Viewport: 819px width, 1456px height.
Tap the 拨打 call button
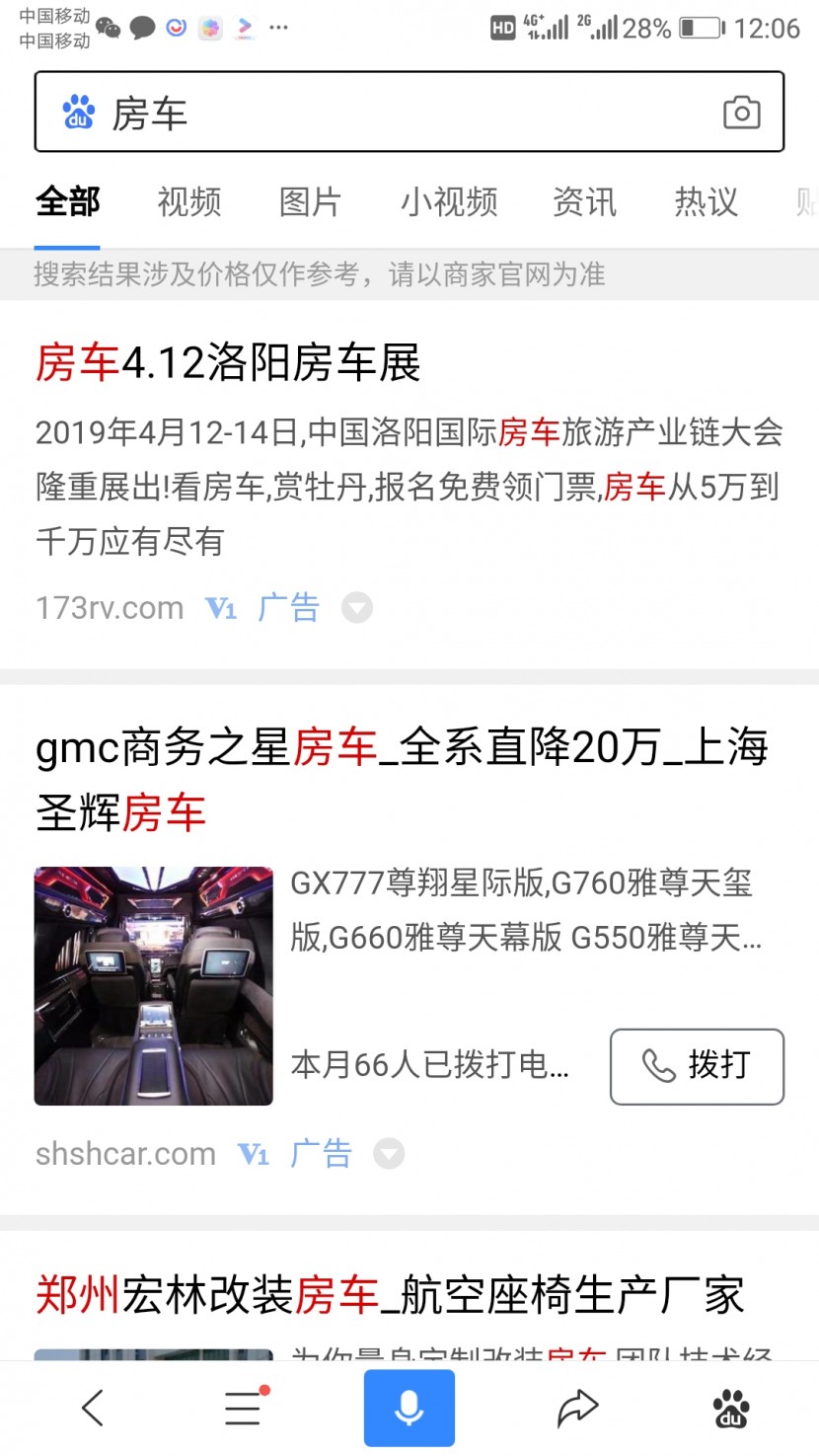click(x=697, y=1067)
